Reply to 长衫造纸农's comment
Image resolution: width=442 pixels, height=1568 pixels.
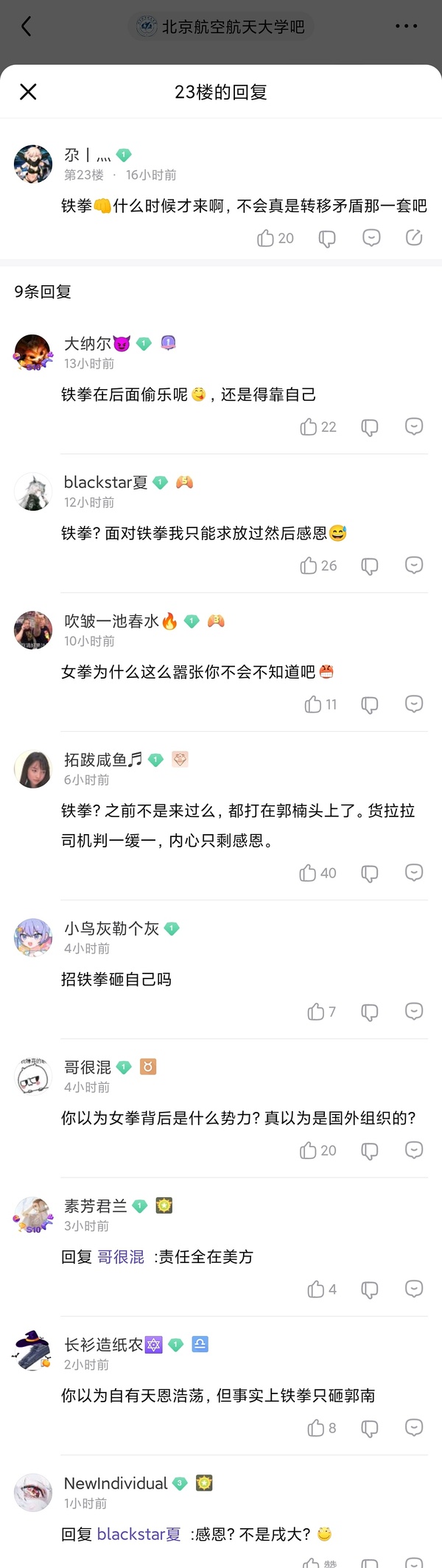tap(414, 1427)
